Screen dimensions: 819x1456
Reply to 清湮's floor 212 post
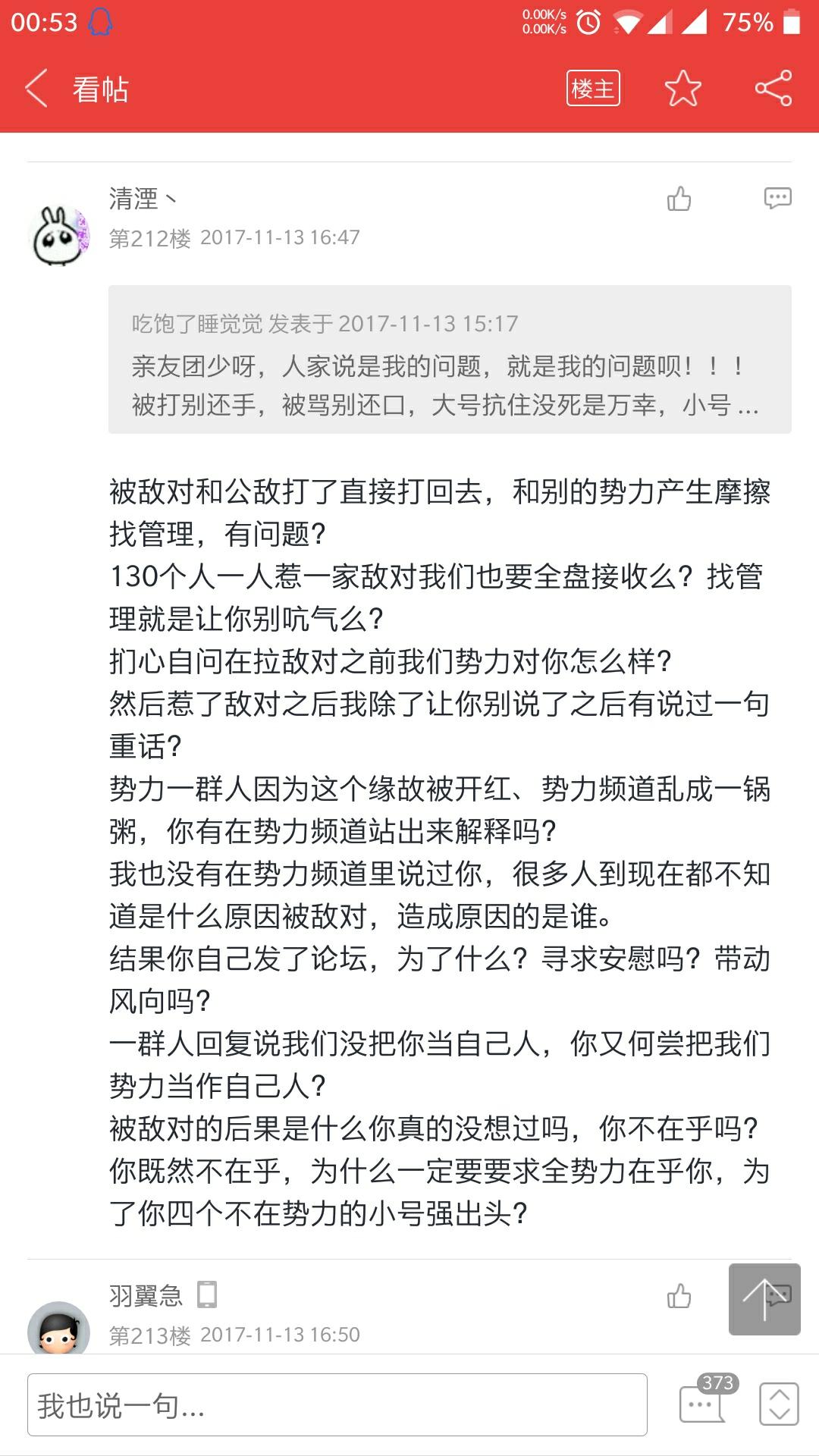click(777, 199)
